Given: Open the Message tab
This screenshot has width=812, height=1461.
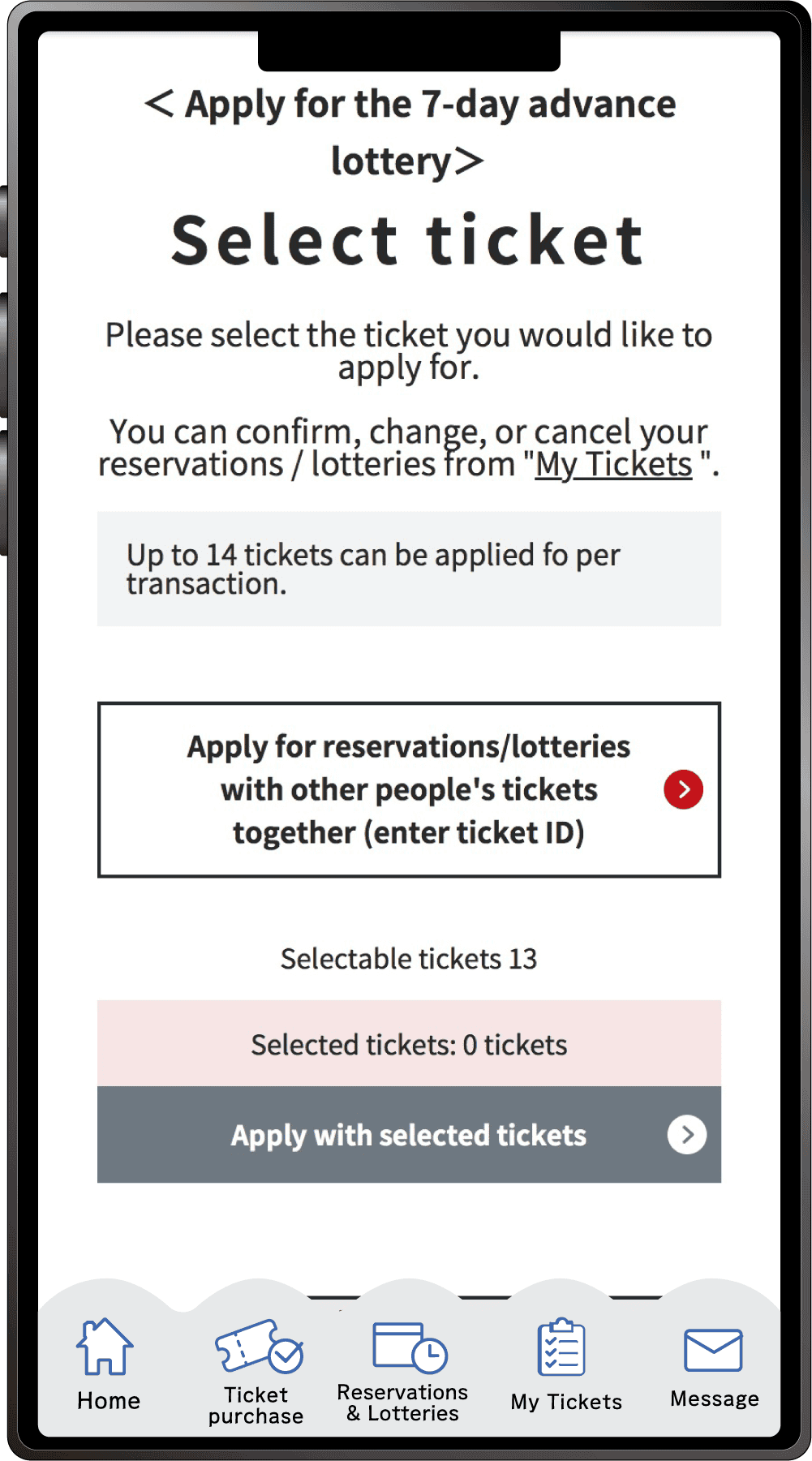Looking at the screenshot, I should (714, 1368).
